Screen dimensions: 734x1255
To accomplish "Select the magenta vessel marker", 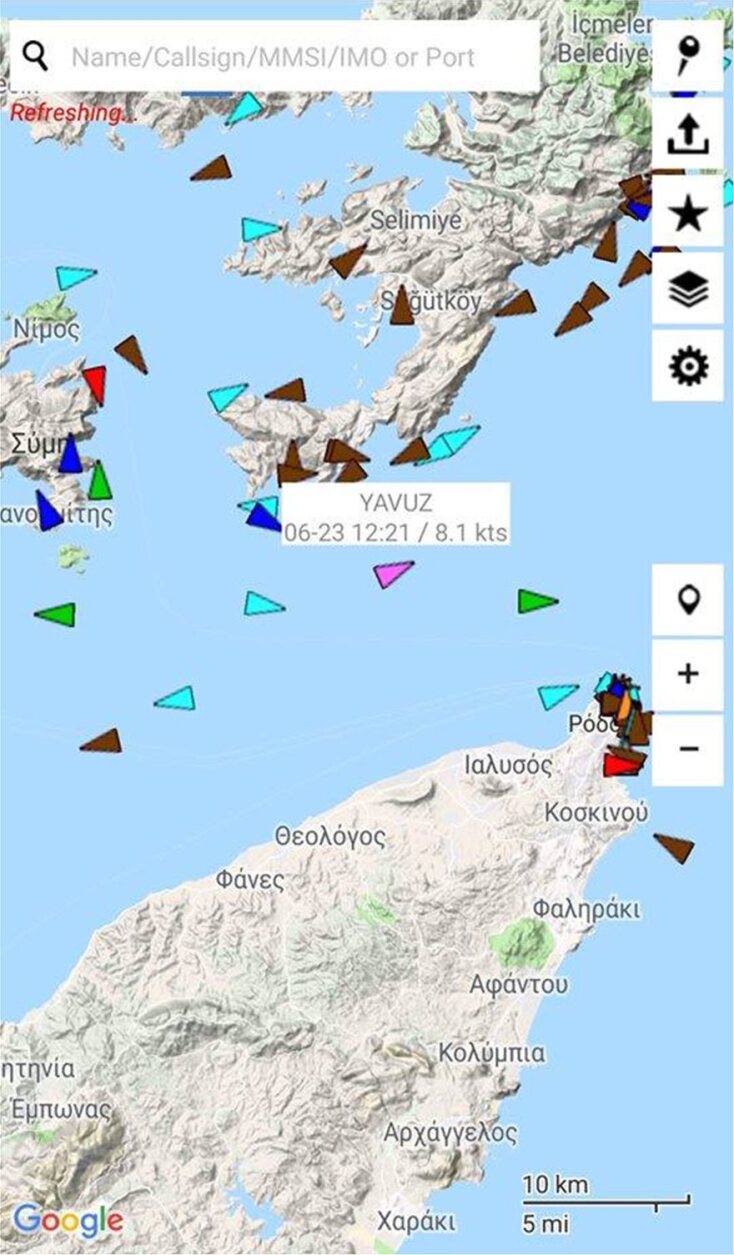I will [x=393, y=574].
